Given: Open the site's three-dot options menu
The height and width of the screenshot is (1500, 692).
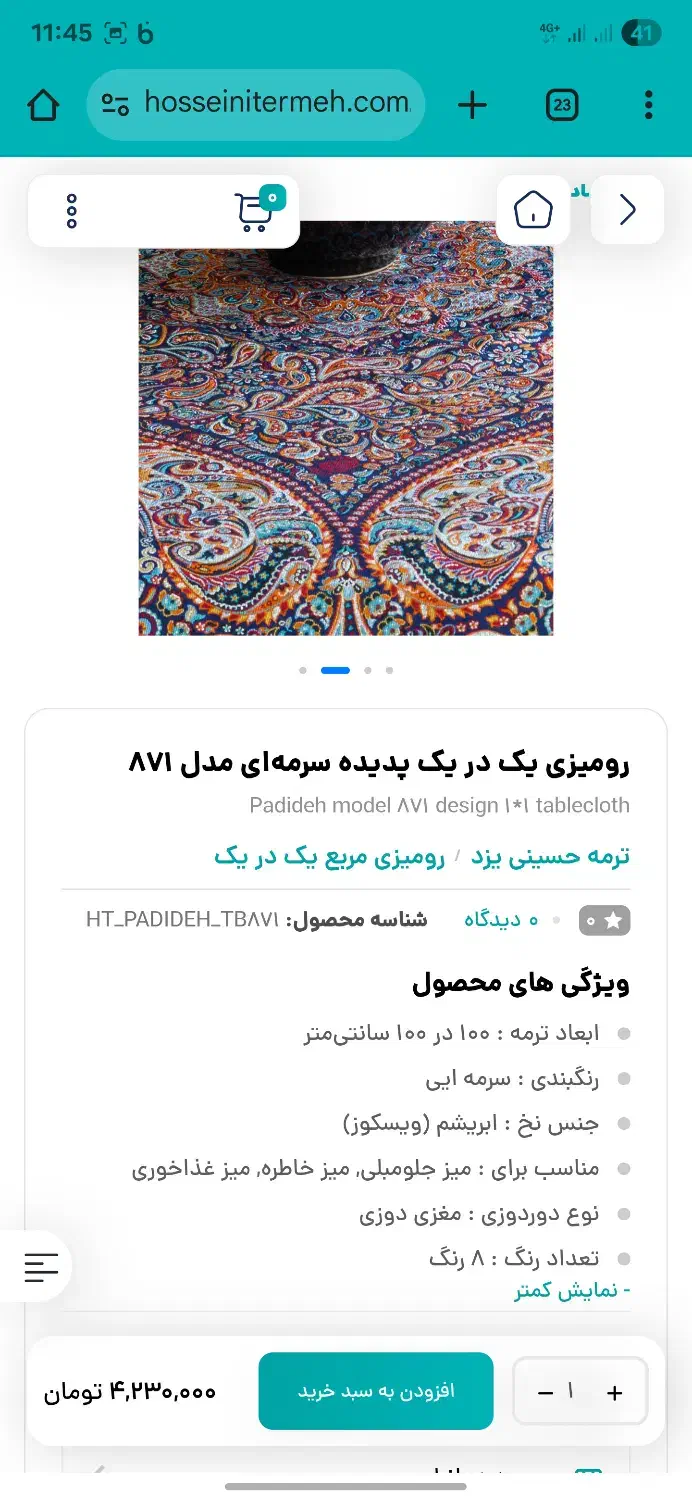Looking at the screenshot, I should pos(71,211).
